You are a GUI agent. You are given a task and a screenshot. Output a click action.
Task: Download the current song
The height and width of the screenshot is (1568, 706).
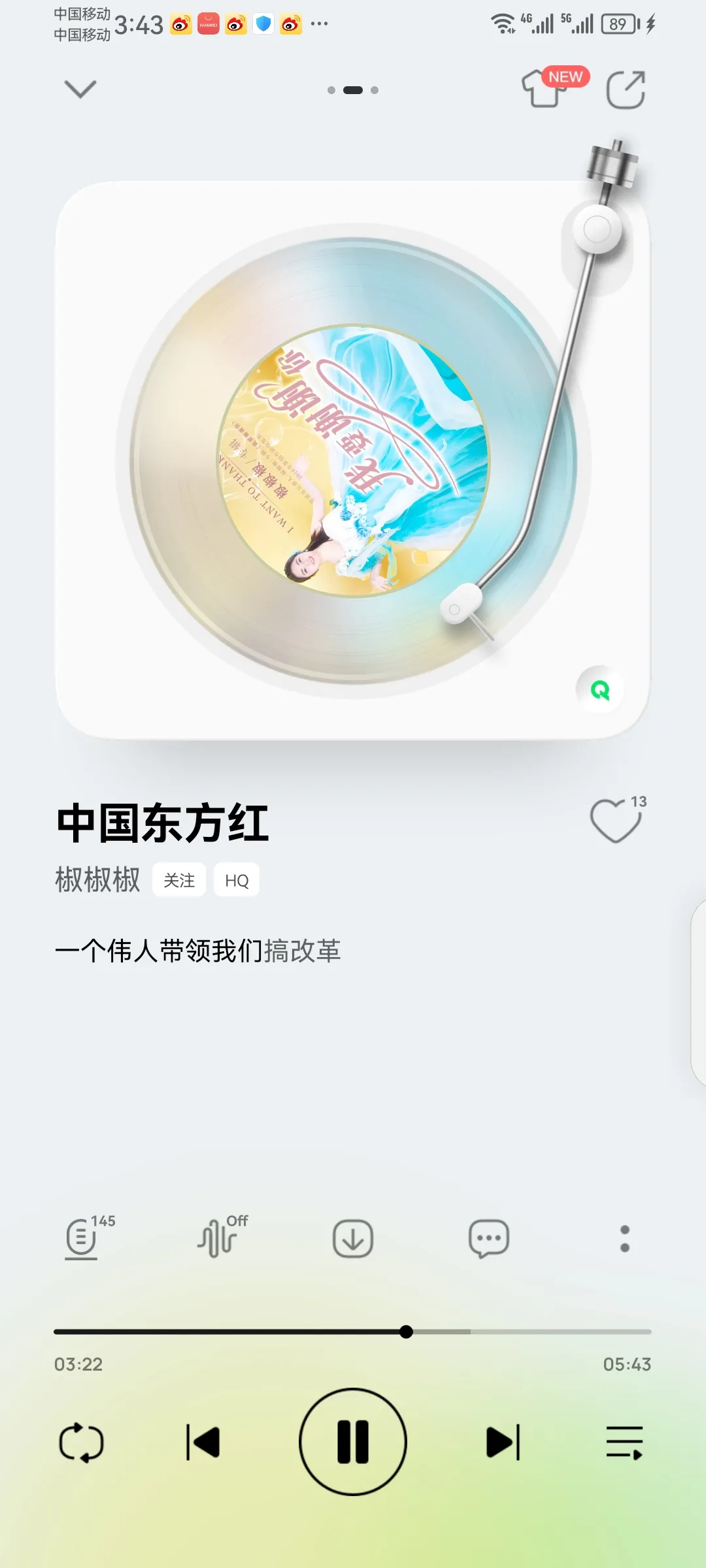click(x=353, y=1239)
